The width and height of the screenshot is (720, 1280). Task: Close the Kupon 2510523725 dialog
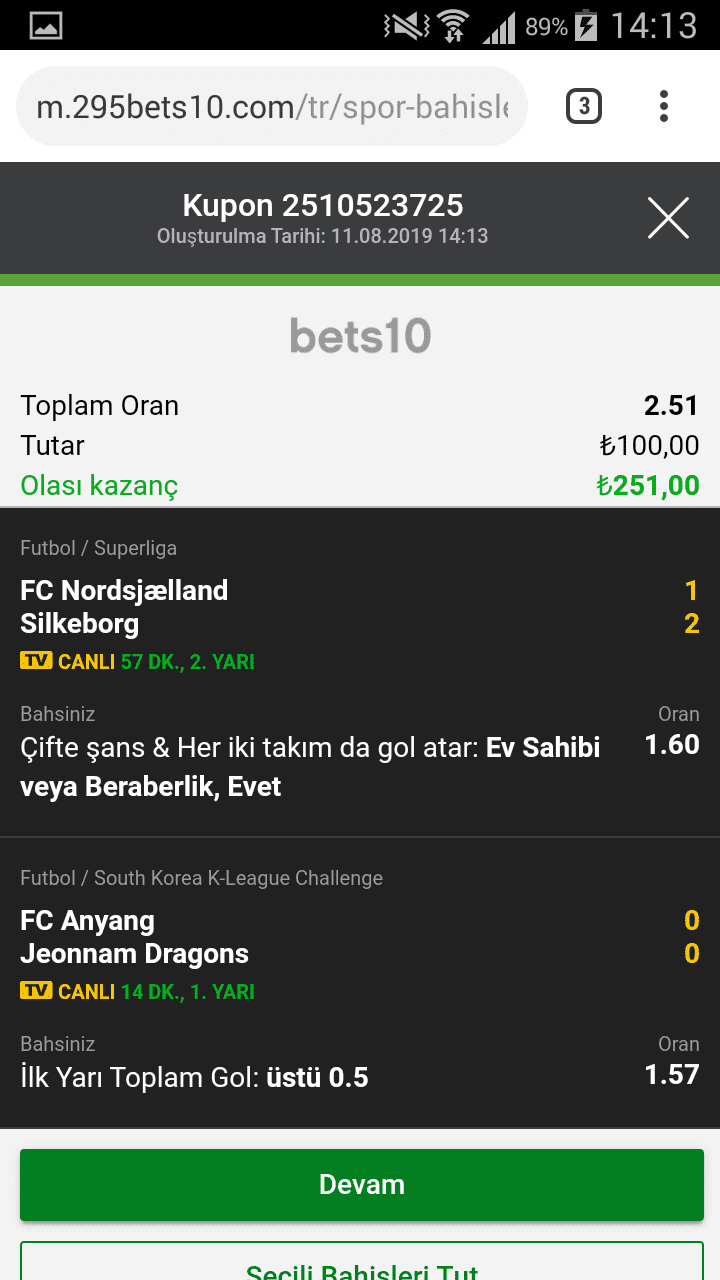tap(668, 218)
